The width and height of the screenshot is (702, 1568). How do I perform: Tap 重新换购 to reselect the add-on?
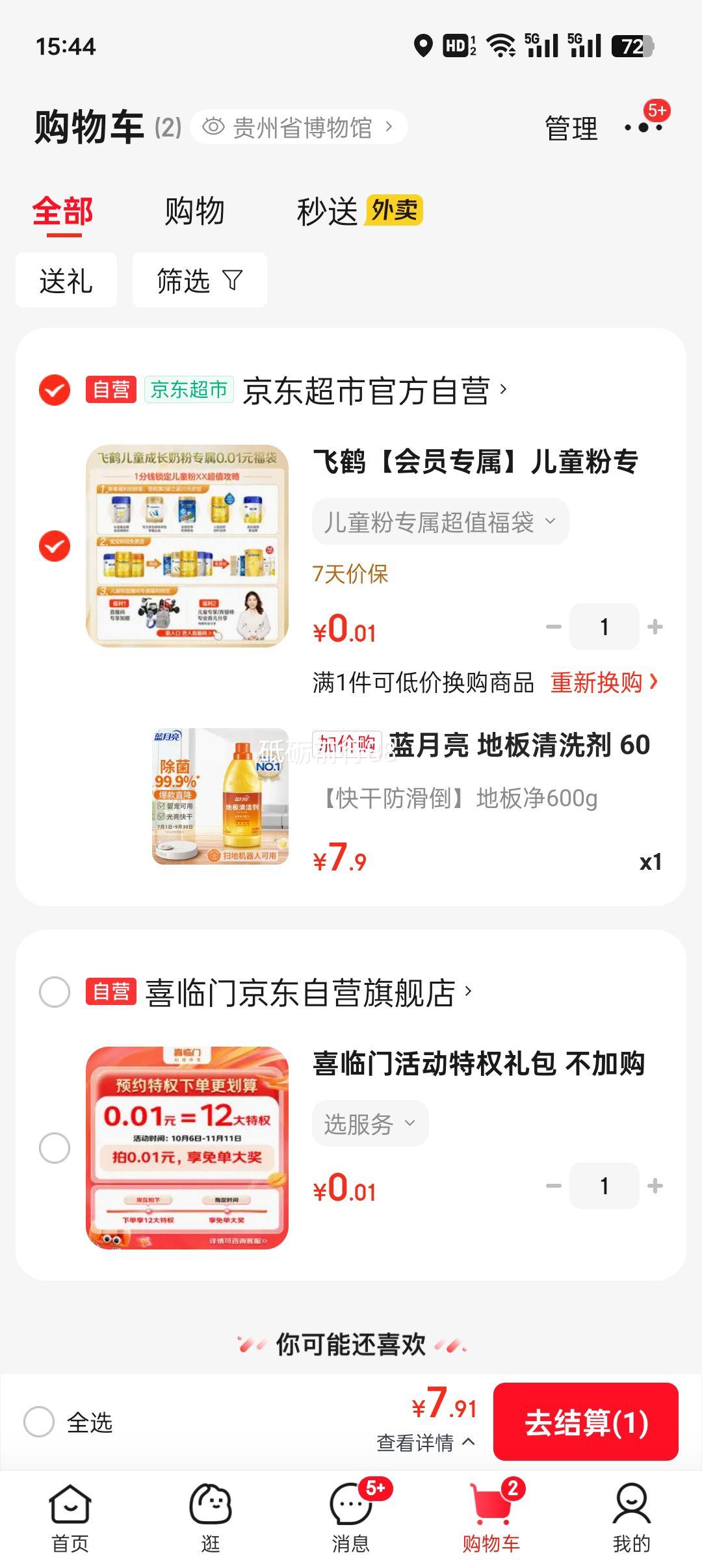tap(604, 683)
